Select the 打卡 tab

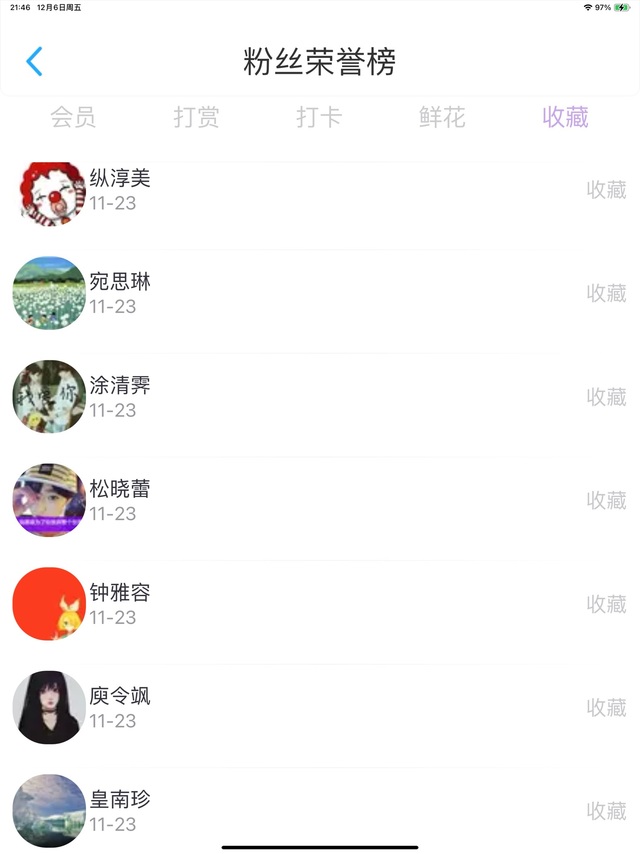tap(319, 117)
